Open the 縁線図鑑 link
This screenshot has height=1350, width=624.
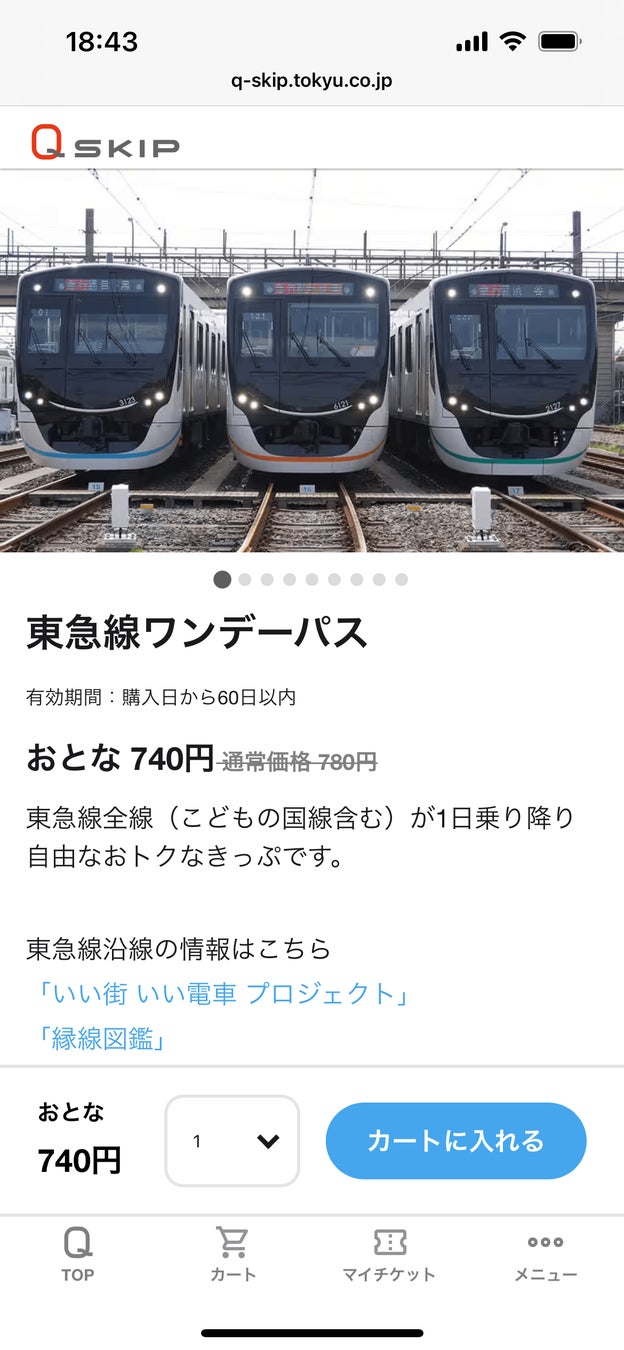pos(100,1038)
